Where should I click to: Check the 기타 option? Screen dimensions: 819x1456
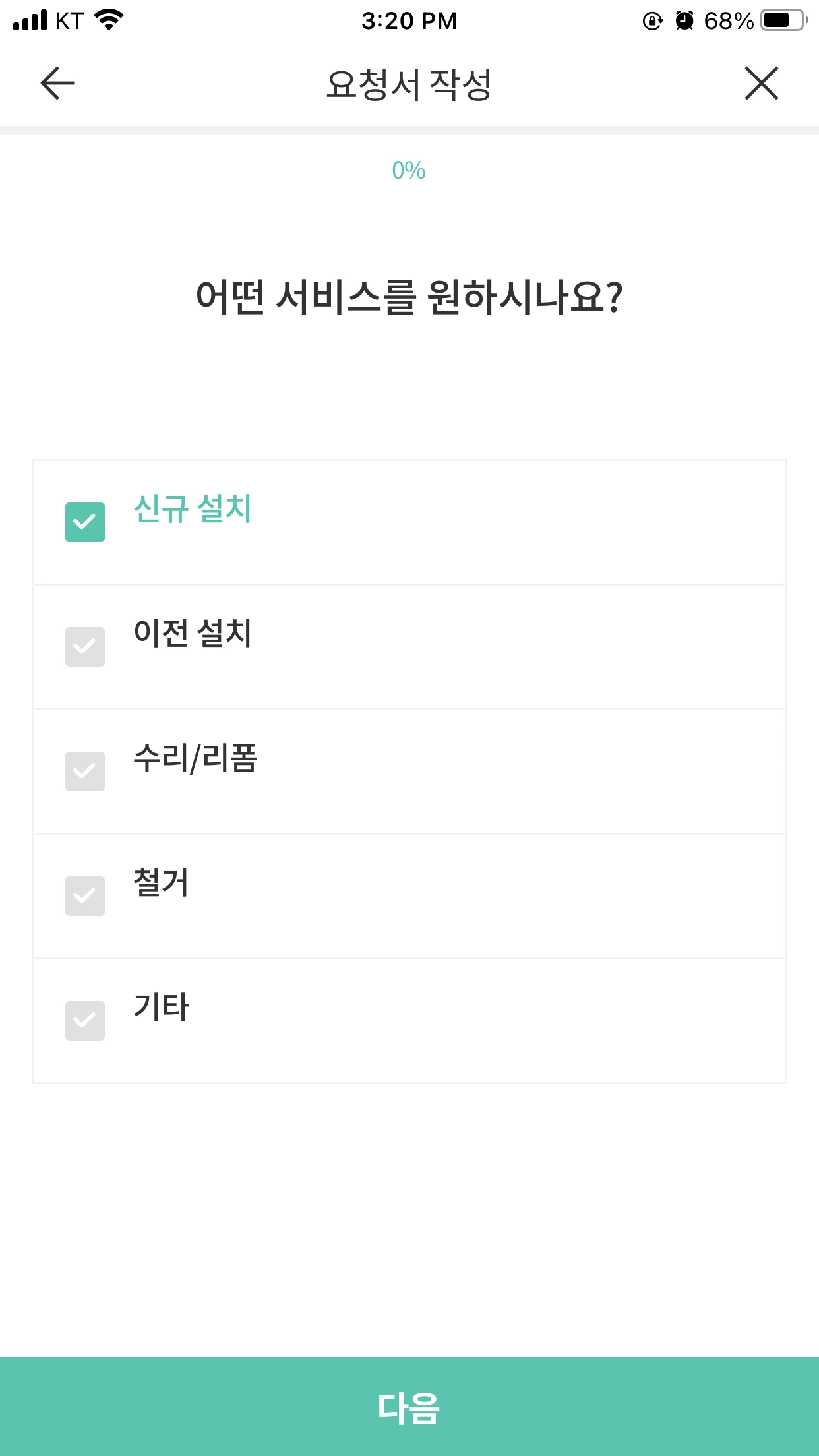point(85,1019)
